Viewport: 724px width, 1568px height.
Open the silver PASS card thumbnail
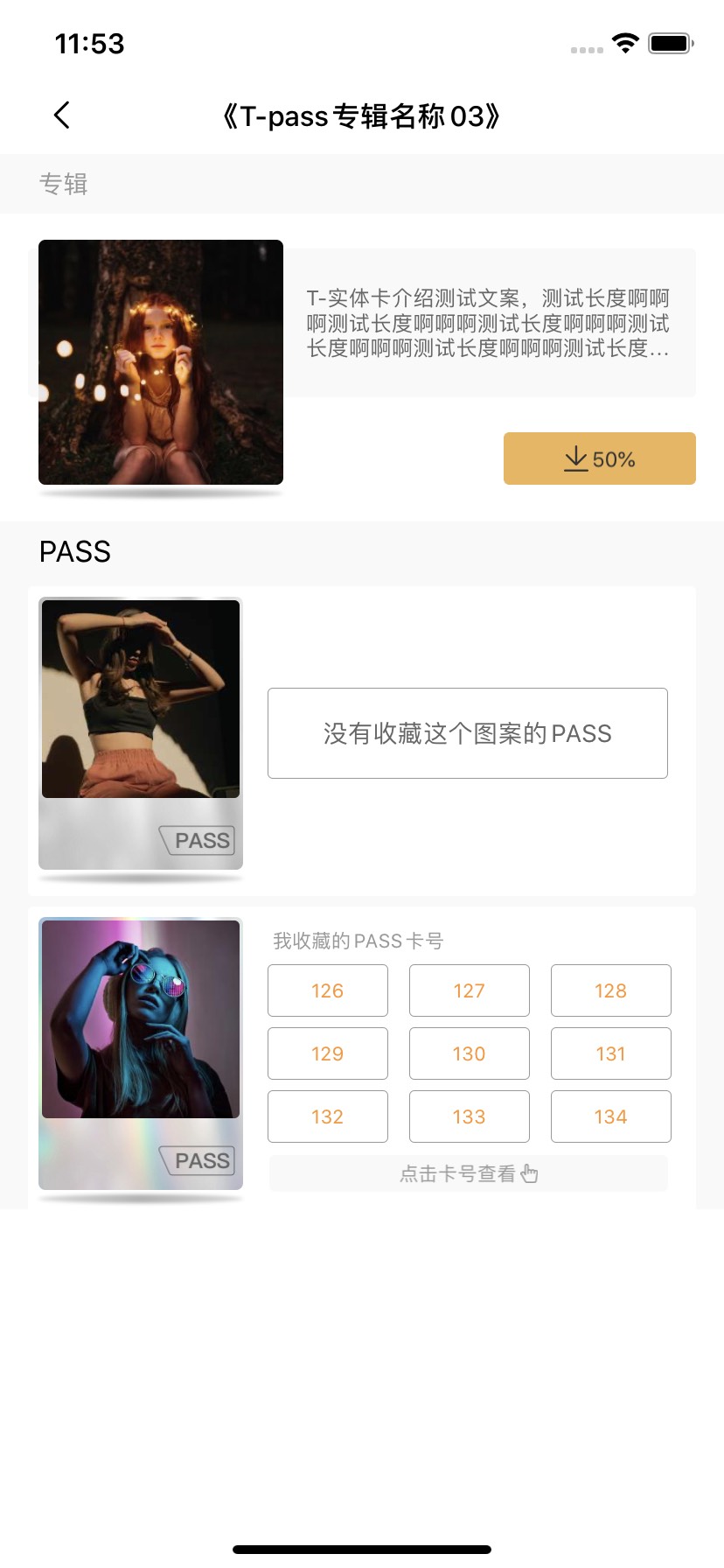point(141,733)
